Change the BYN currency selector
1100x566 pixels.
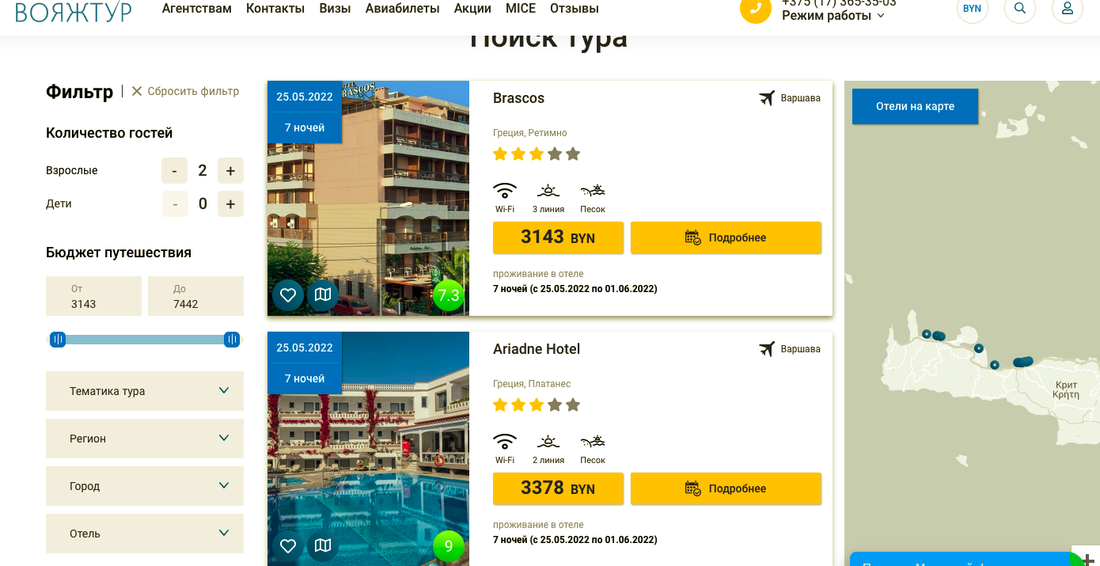971,9
